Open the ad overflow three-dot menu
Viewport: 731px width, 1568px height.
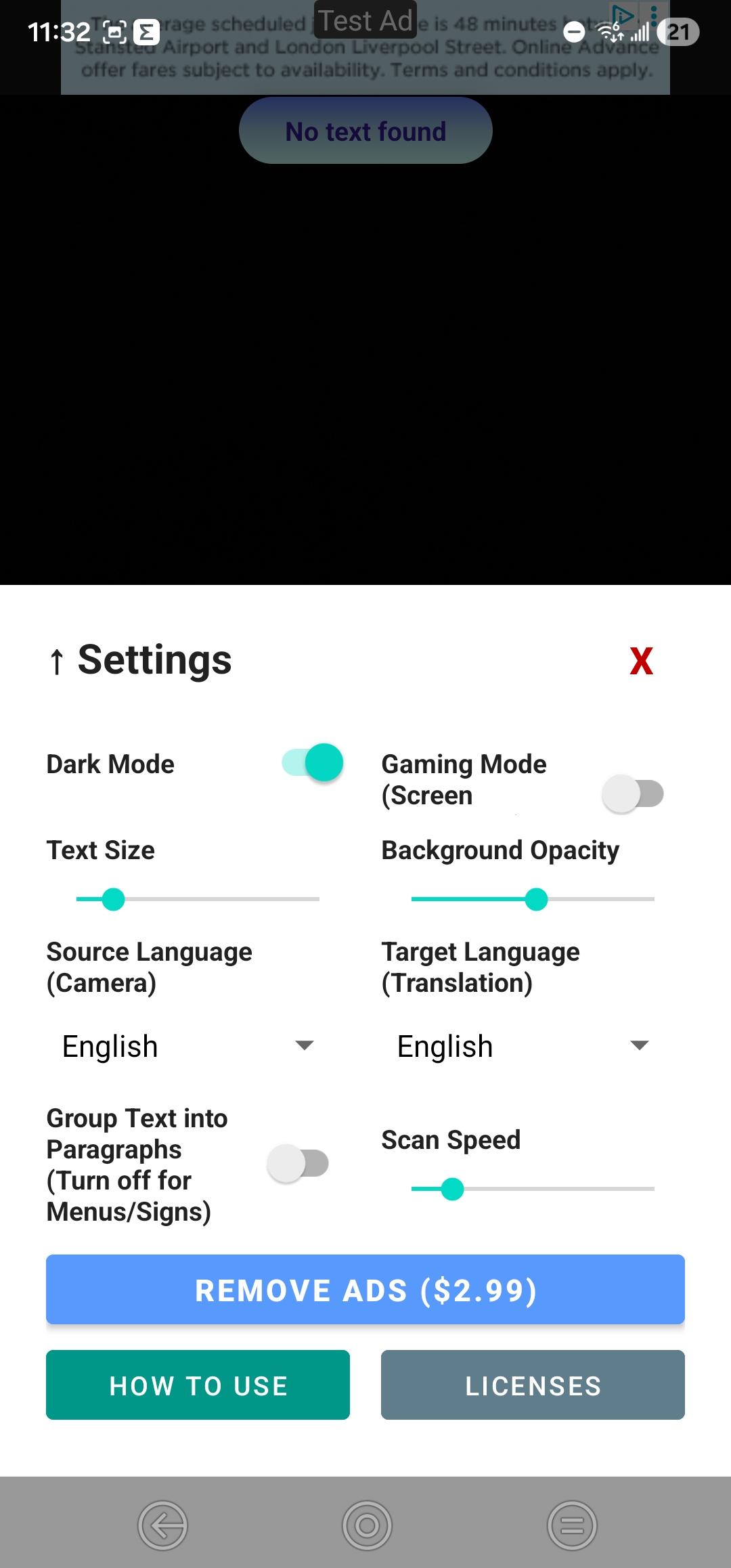click(x=652, y=15)
